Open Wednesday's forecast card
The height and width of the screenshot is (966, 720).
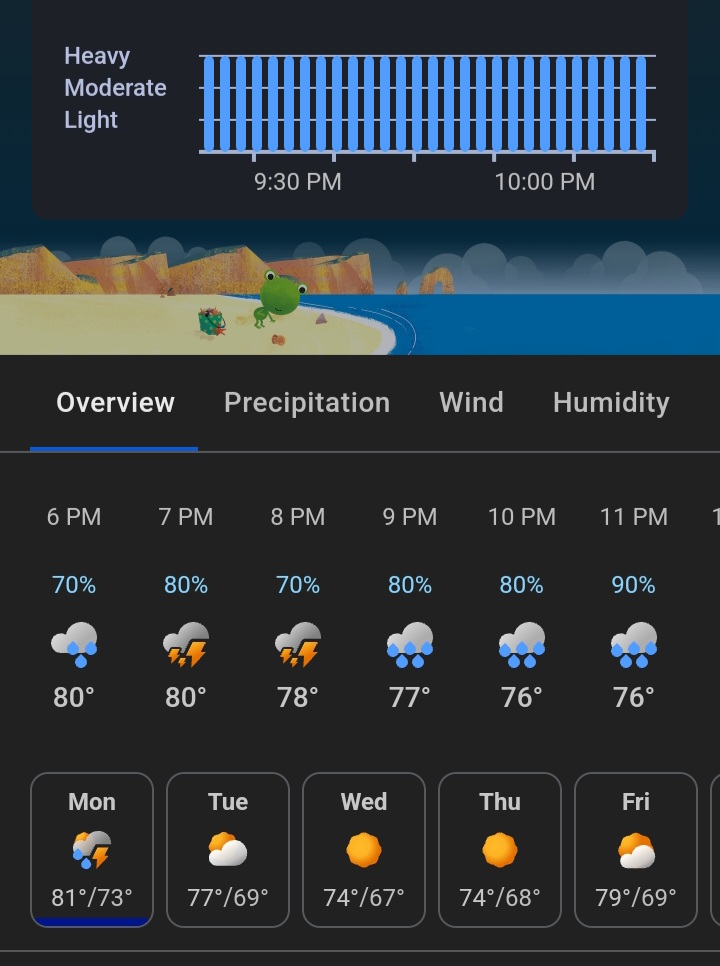(x=364, y=849)
